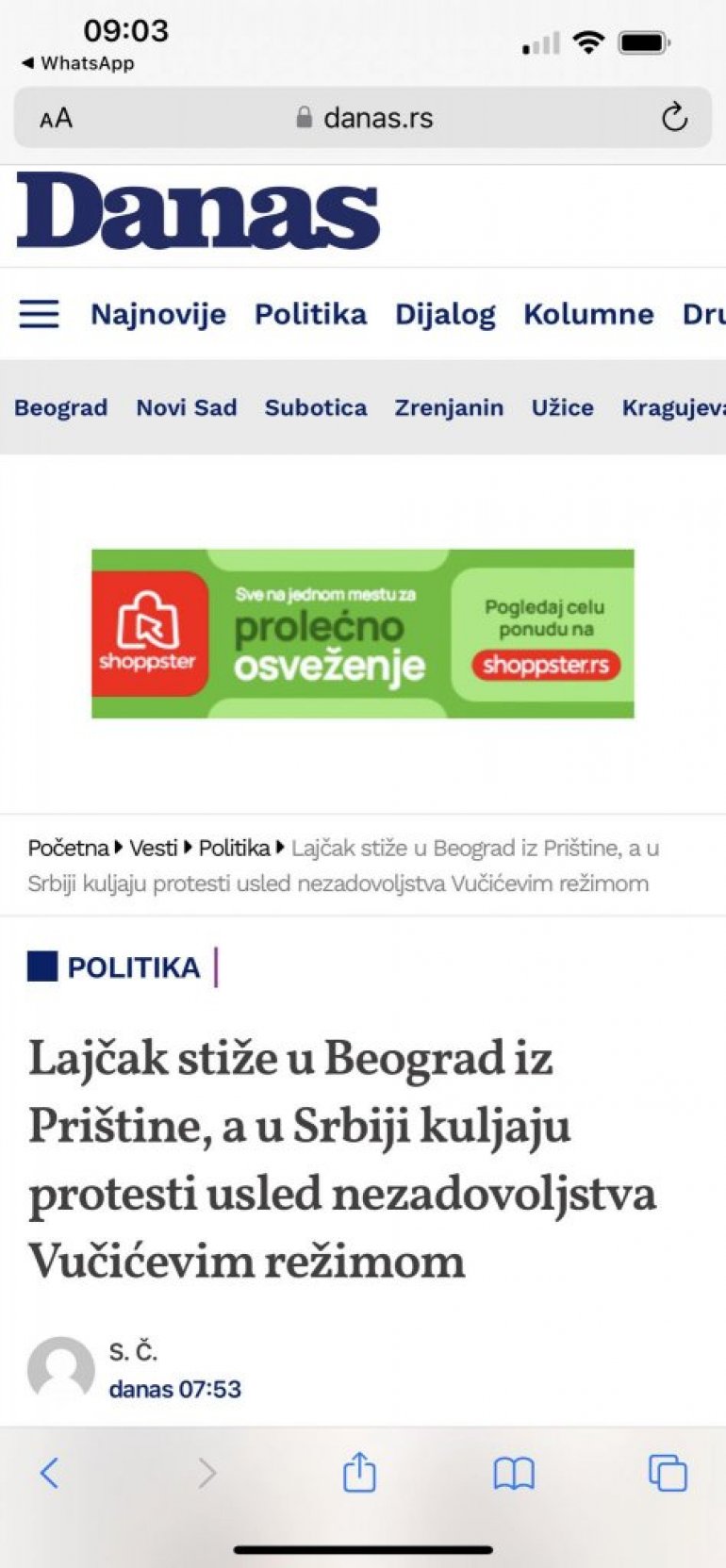The image size is (726, 1568).
Task: Select the Kolumne section
Action: [x=588, y=314]
